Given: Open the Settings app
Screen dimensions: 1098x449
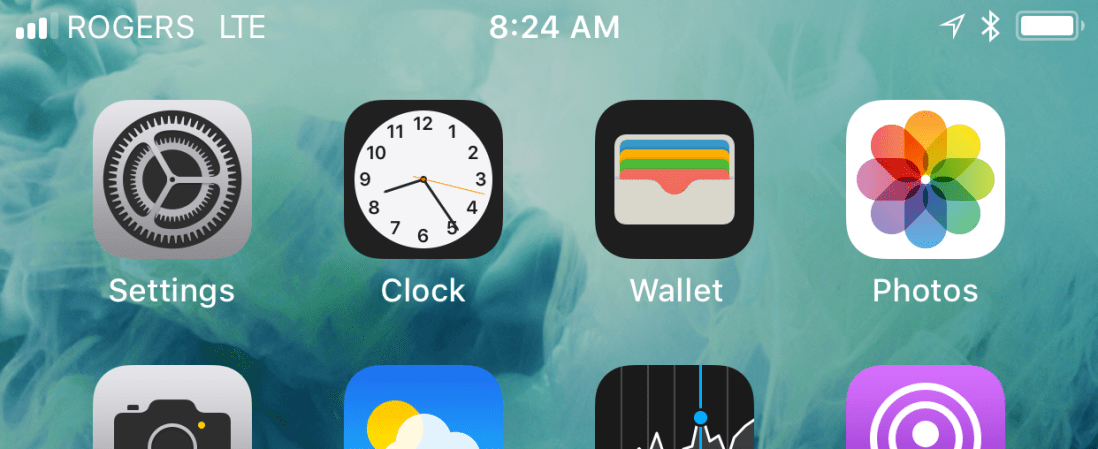Looking at the screenshot, I should coord(172,180).
